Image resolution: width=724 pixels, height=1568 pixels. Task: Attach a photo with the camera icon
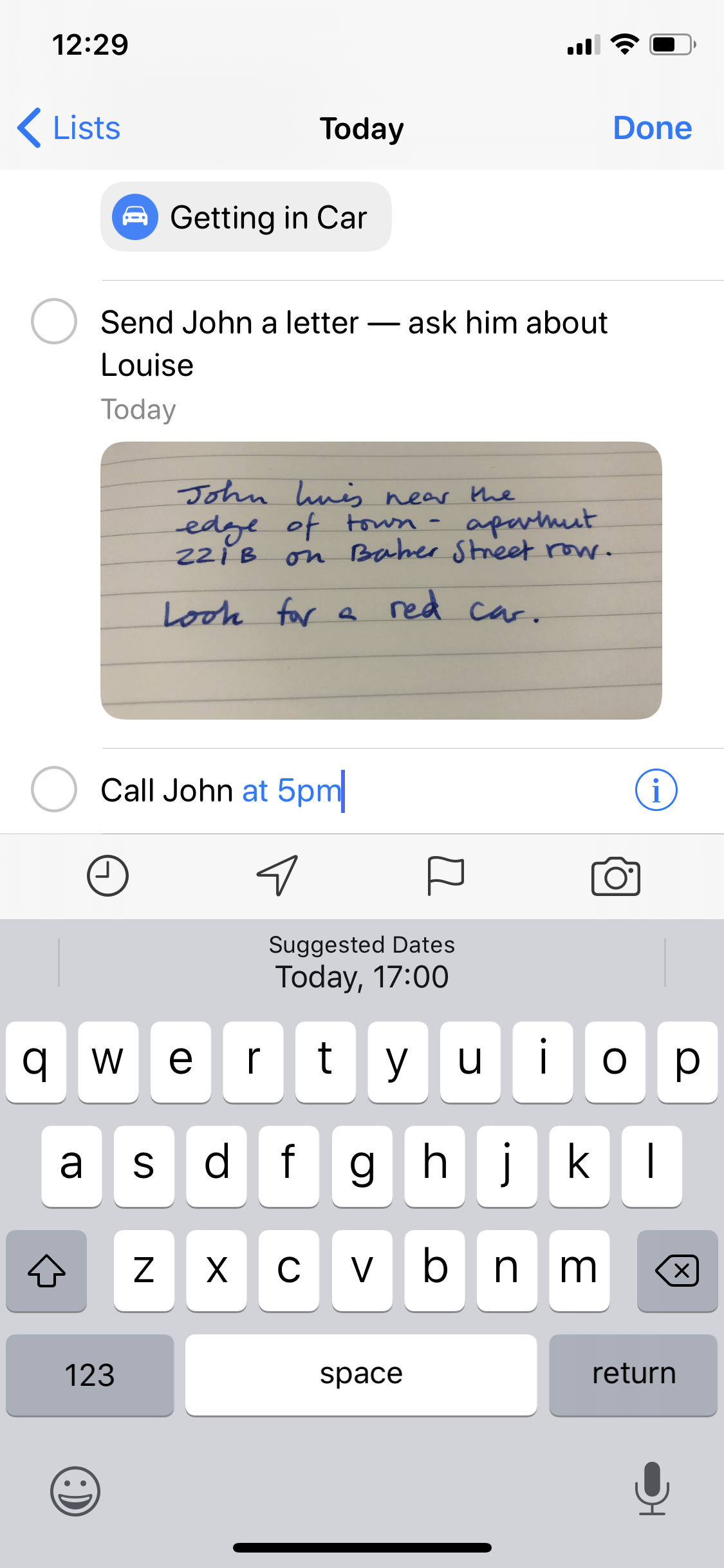616,876
